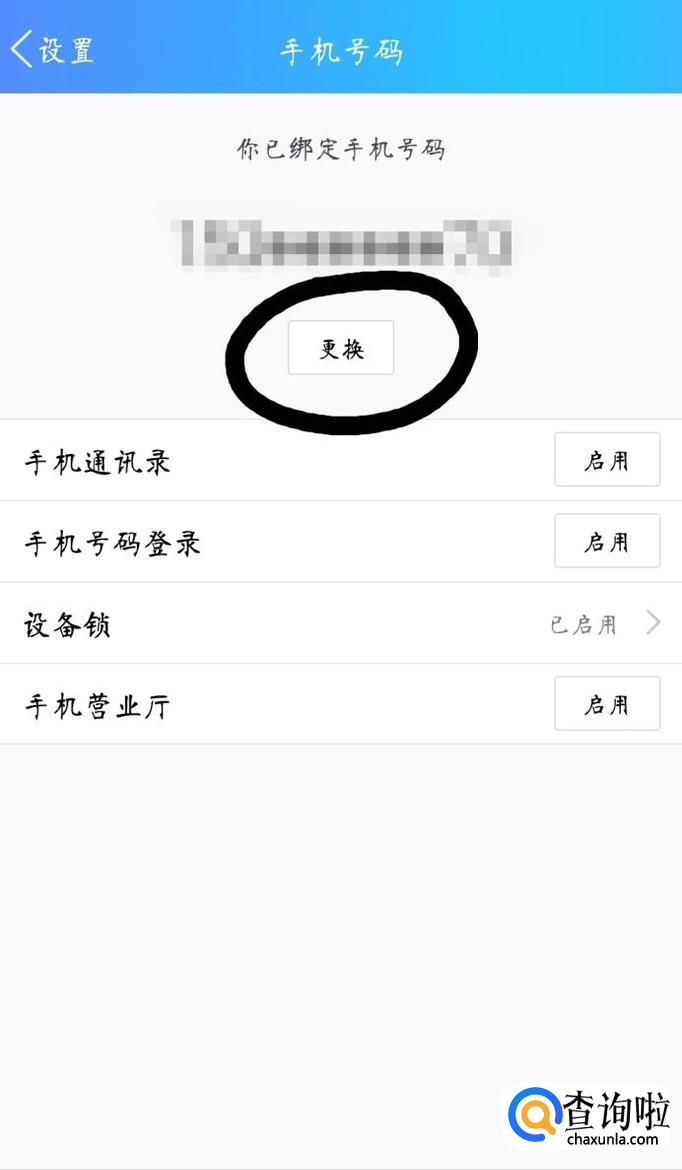The image size is (682, 1170).
Task: Enable 手机营业厅
Action: (606, 704)
